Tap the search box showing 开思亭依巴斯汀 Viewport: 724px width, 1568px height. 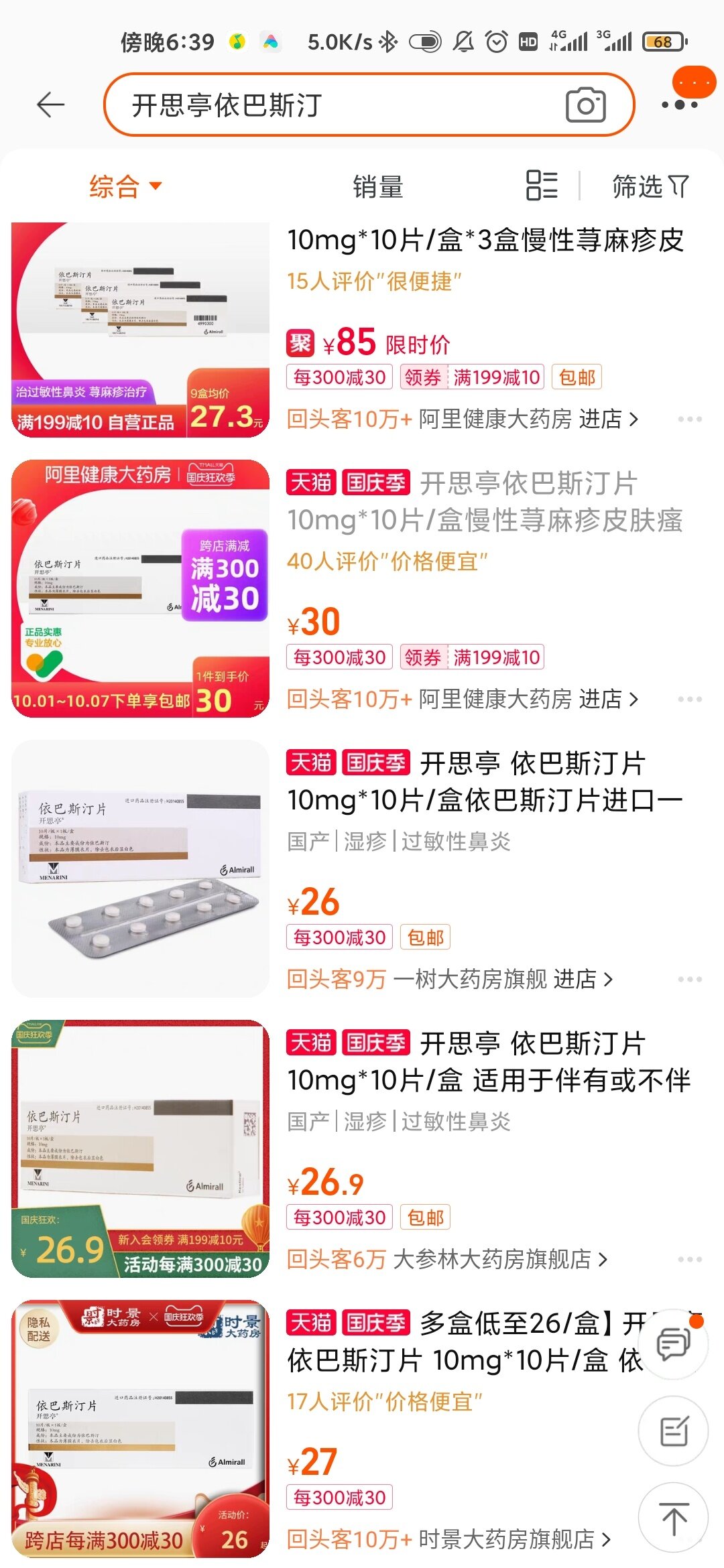click(x=335, y=105)
